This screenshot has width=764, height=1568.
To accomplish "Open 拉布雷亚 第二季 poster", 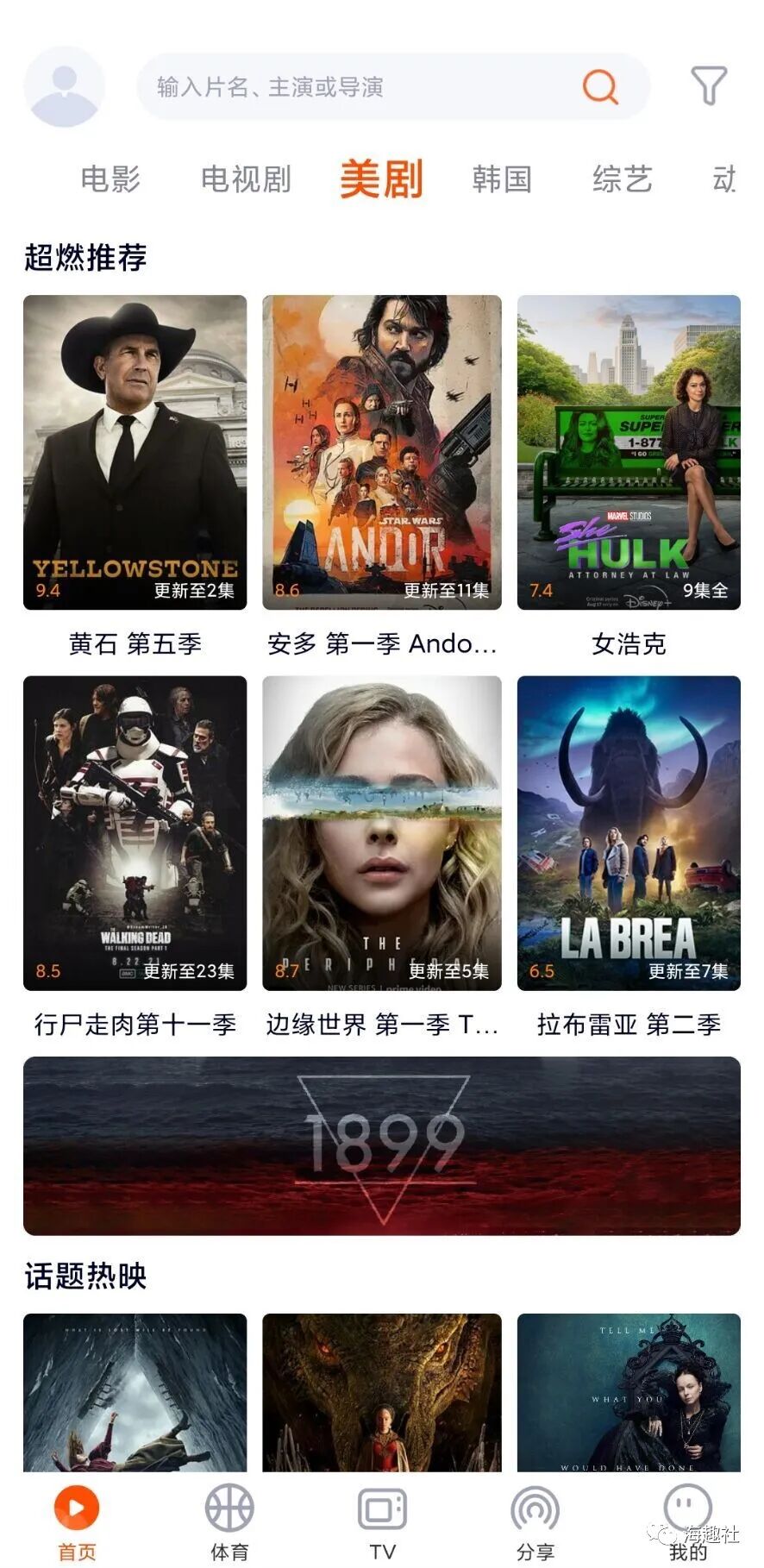I will 629,833.
